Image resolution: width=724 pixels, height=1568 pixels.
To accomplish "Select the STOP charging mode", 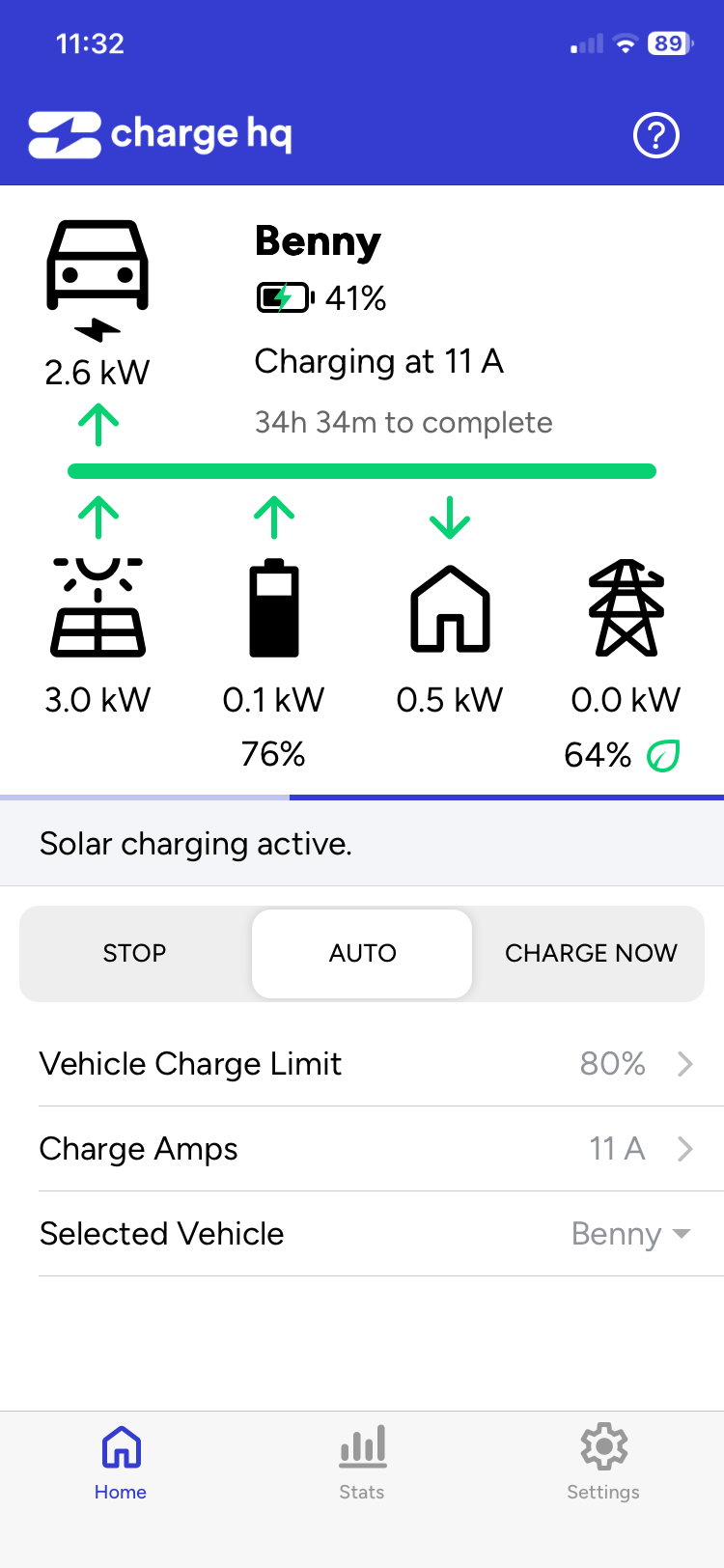I will click(135, 953).
